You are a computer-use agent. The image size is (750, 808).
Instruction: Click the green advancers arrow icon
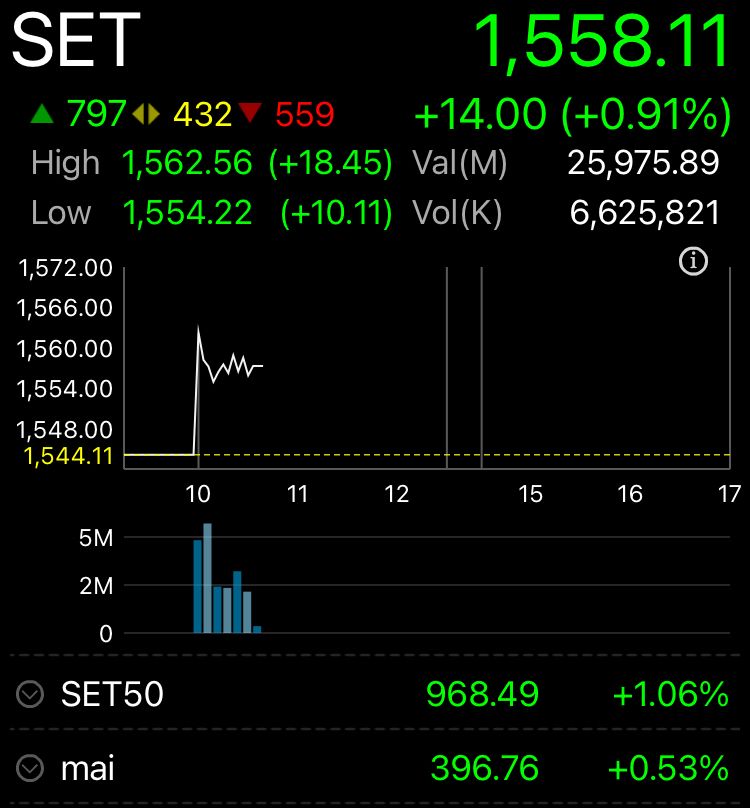[x=41, y=114]
